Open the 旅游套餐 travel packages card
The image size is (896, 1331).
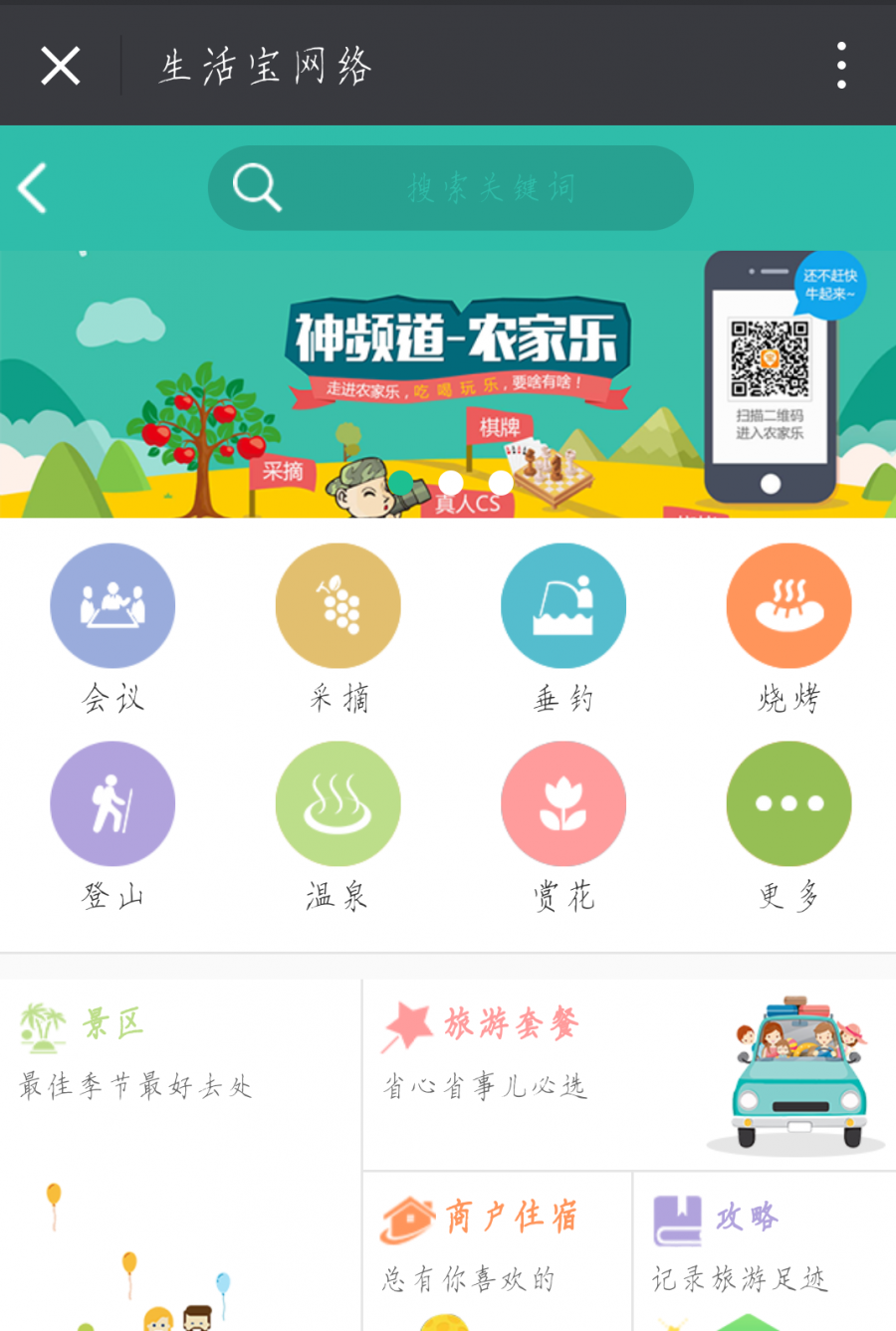tap(627, 1073)
